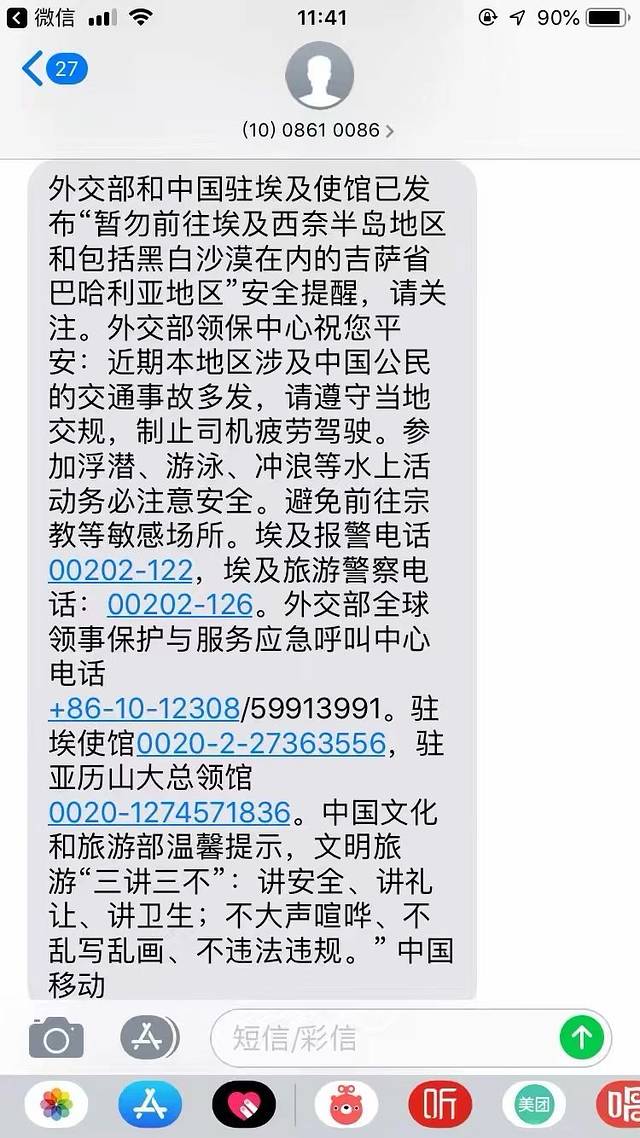Dial tourist police link 00202-126

coord(180,604)
